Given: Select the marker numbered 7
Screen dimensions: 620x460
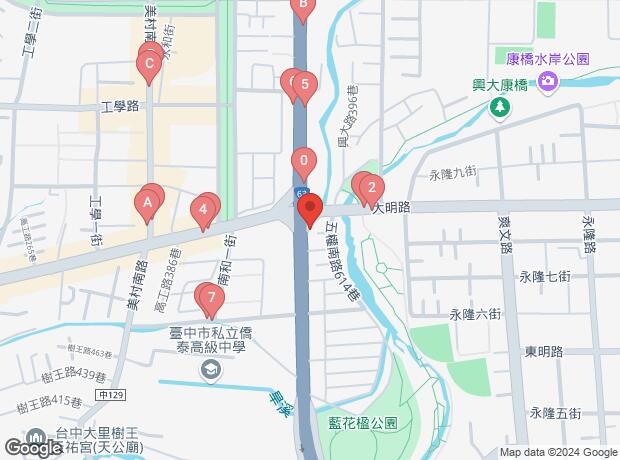Looking at the screenshot, I should (x=210, y=297).
